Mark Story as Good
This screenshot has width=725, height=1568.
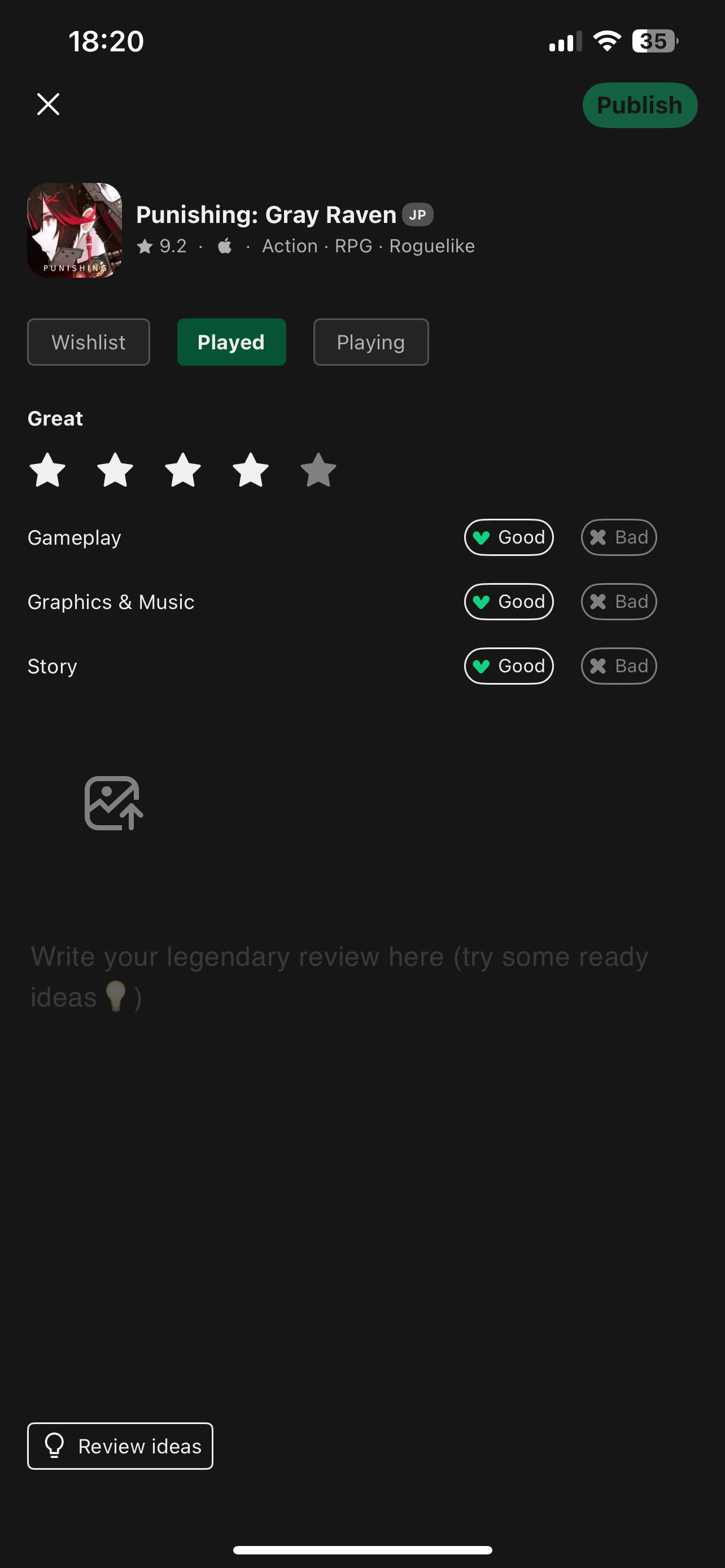tap(508, 666)
